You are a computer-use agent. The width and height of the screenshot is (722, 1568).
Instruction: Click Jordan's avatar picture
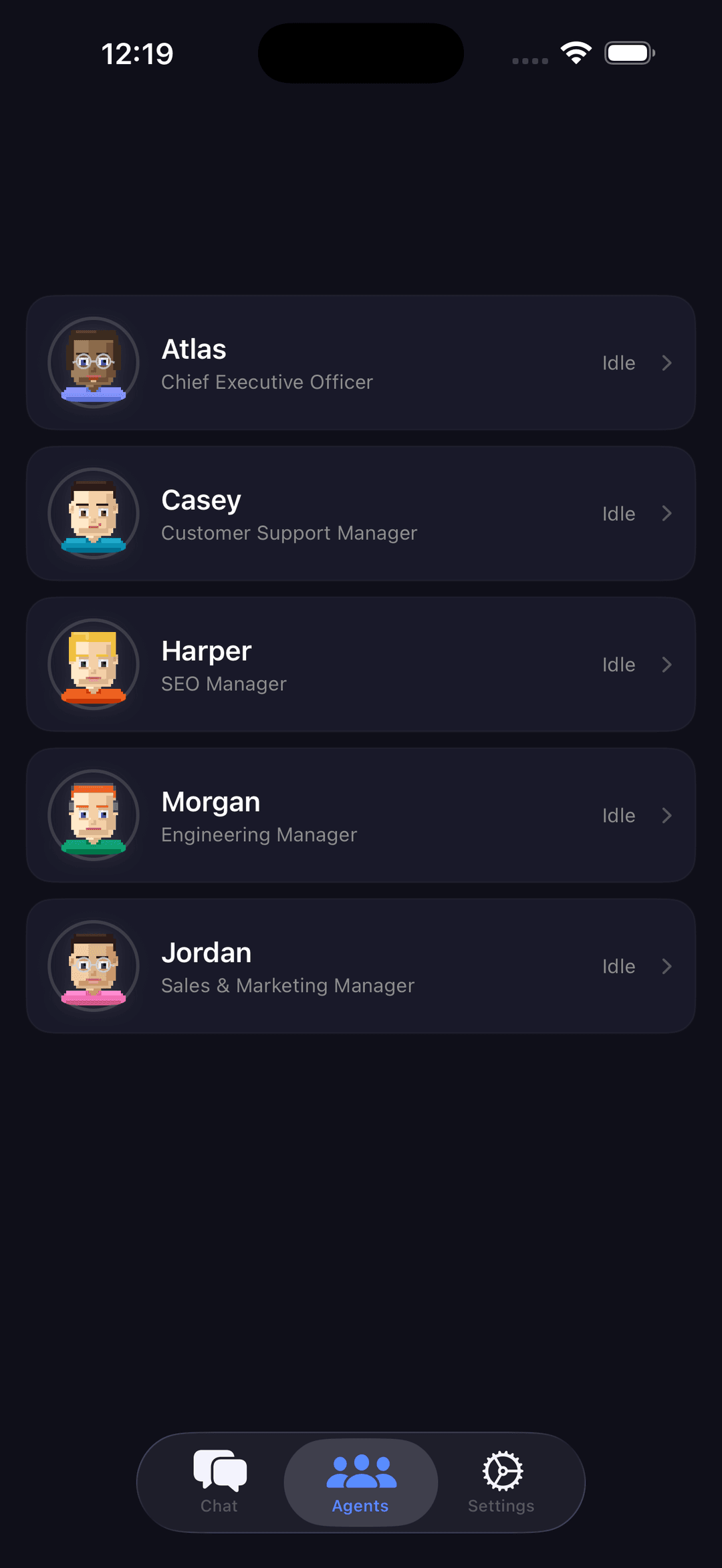94,966
